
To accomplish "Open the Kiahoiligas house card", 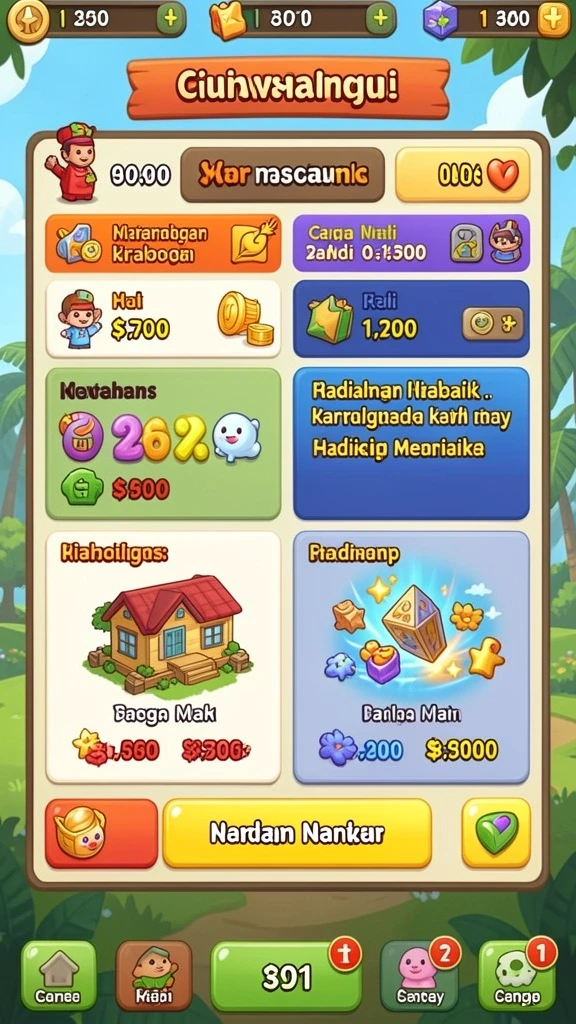I will pyautogui.click(x=163, y=657).
